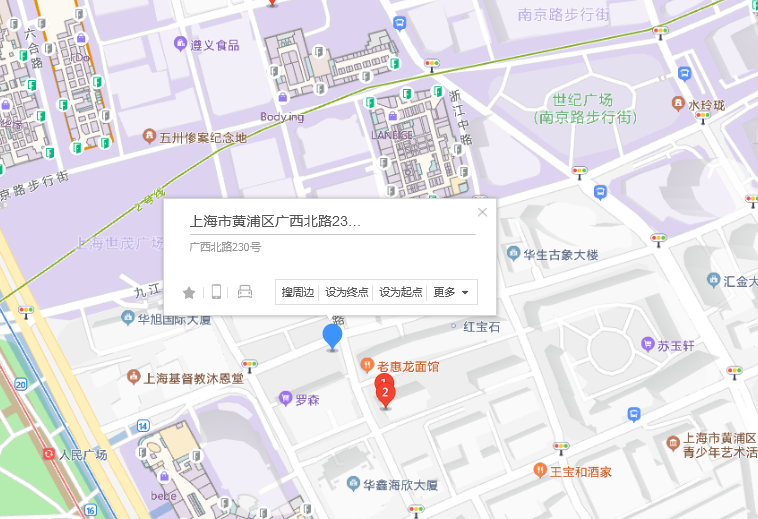The image size is (758, 519).
Task: Tap 搜周边 to search nearby
Action: [x=298, y=292]
